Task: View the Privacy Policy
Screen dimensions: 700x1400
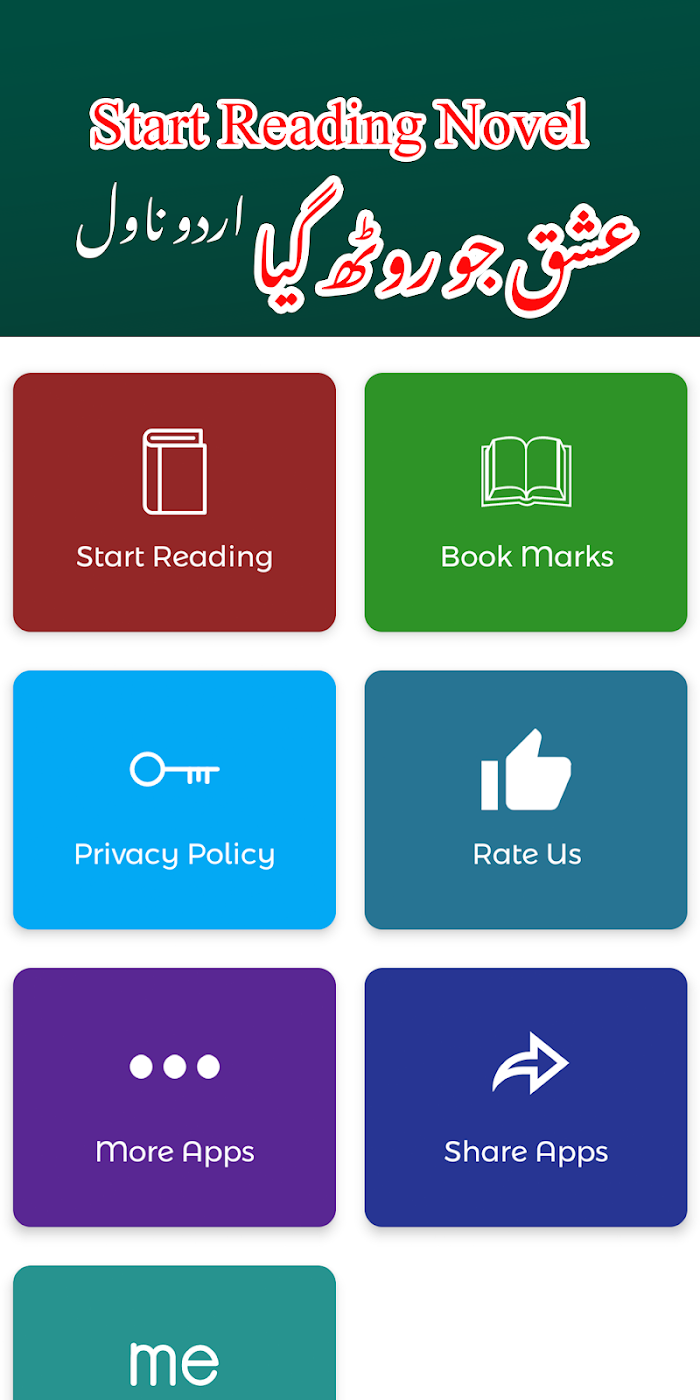Action: pyautogui.click(x=174, y=800)
